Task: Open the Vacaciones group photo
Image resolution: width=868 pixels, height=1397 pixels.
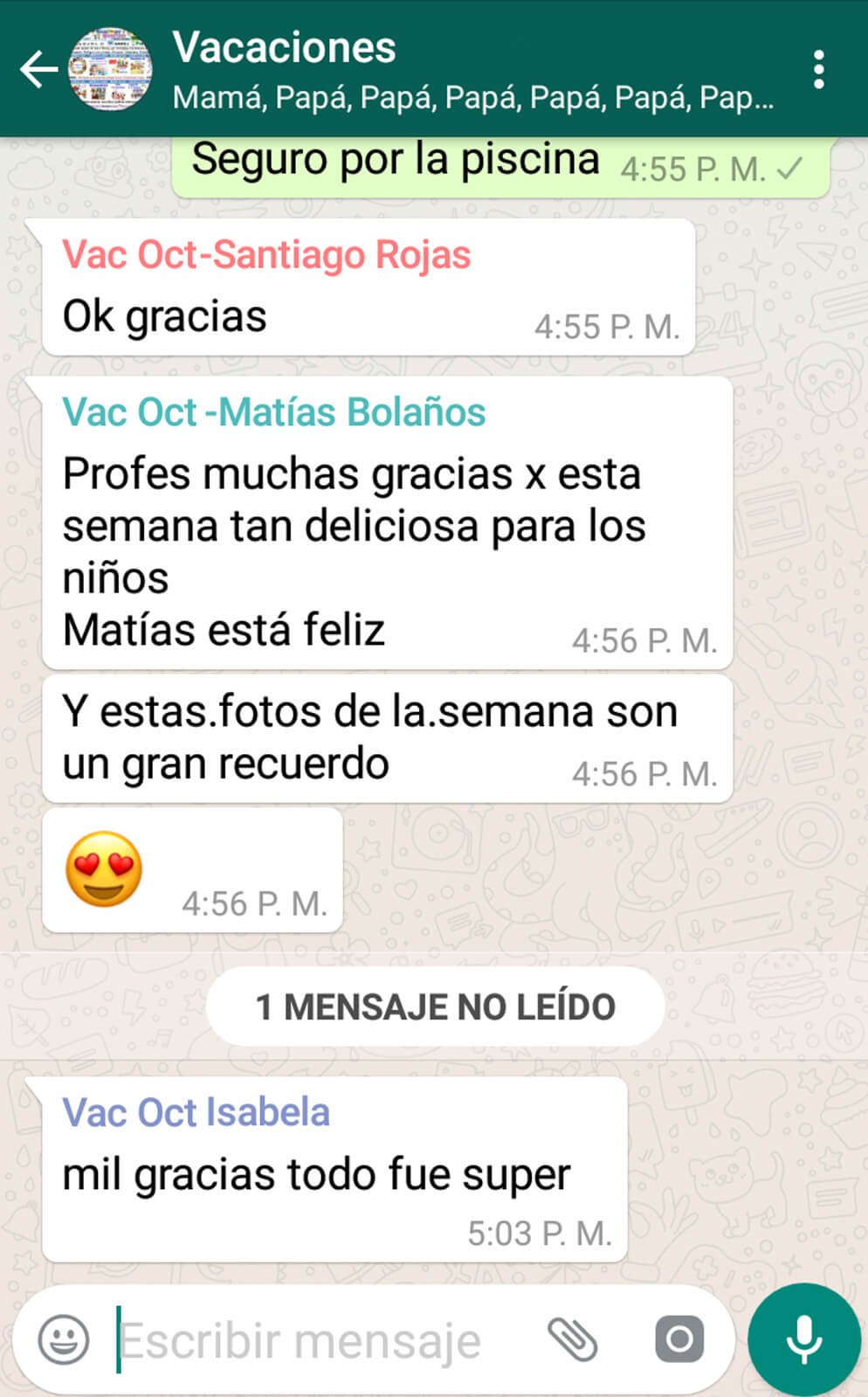Action: [x=110, y=69]
